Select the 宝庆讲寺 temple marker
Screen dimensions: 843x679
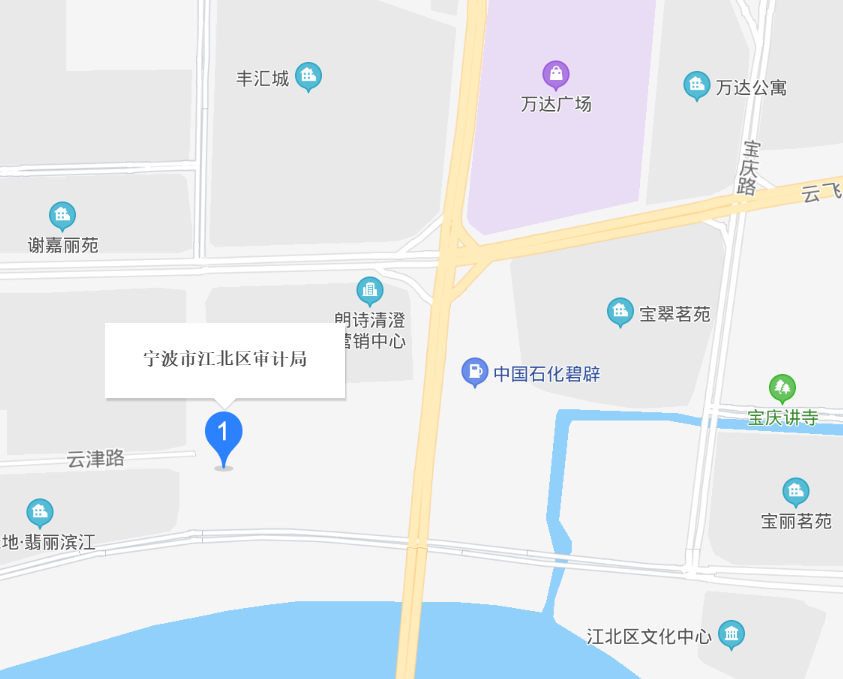782,389
